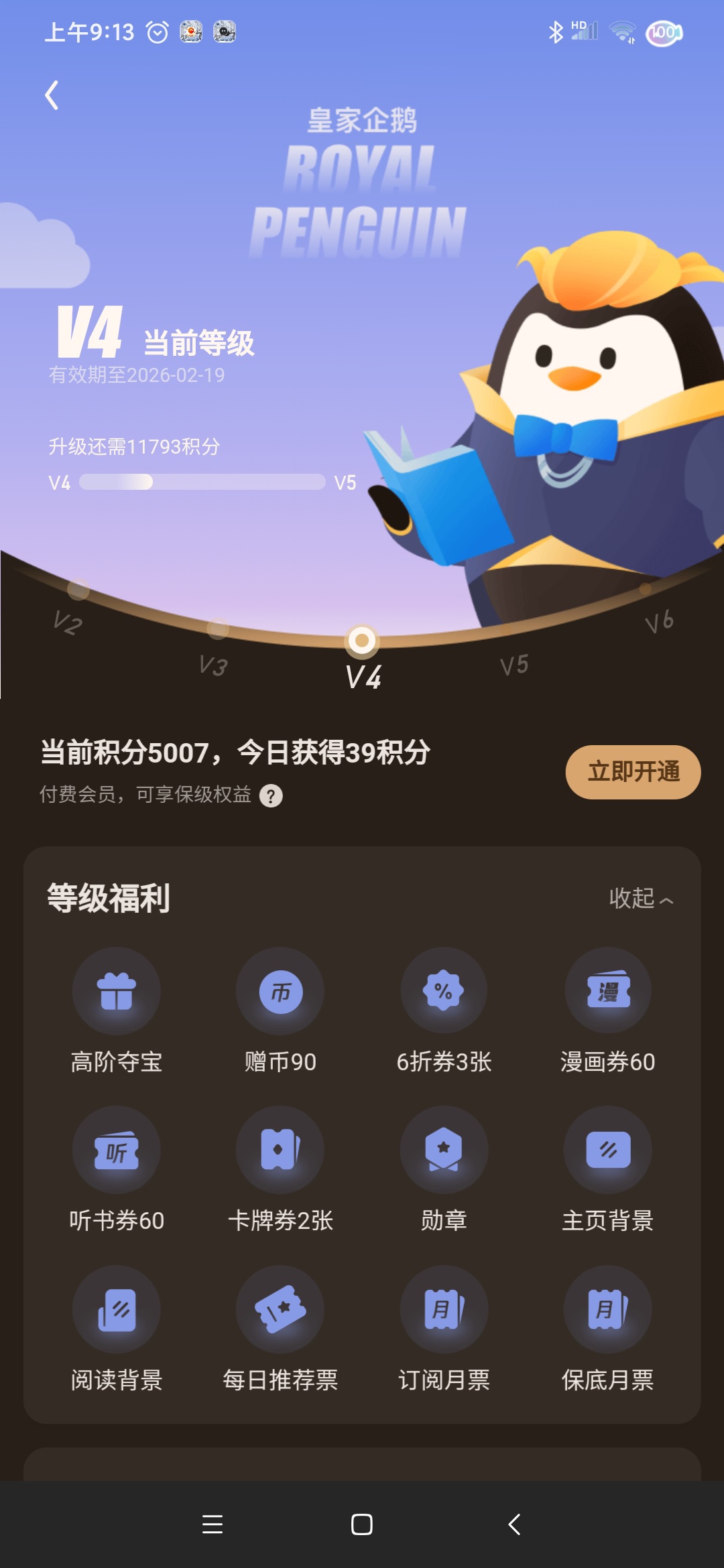Image resolution: width=724 pixels, height=1568 pixels.
Task: Tap the system home button
Action: pyautogui.click(x=362, y=1524)
